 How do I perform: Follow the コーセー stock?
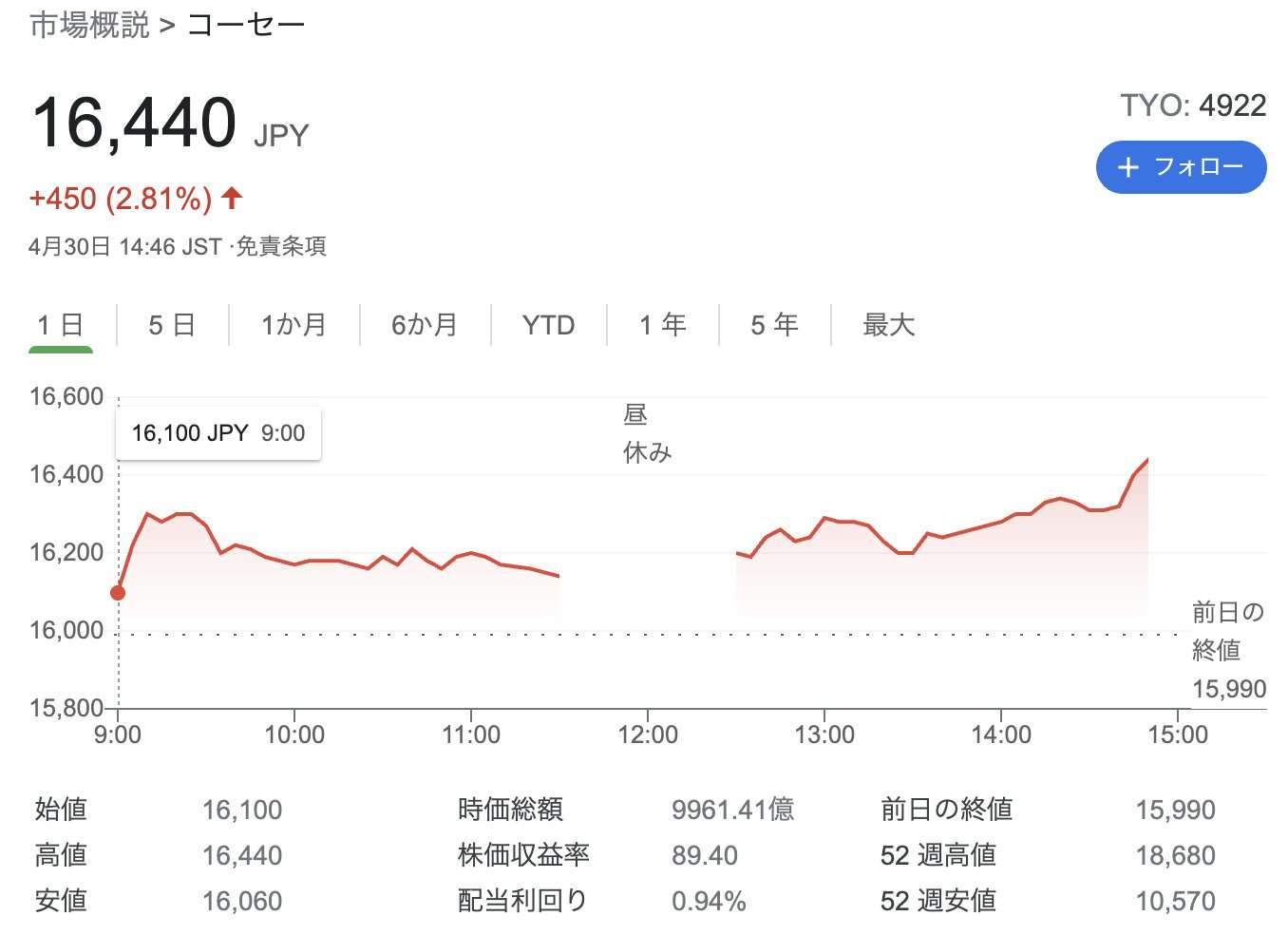(x=1181, y=167)
